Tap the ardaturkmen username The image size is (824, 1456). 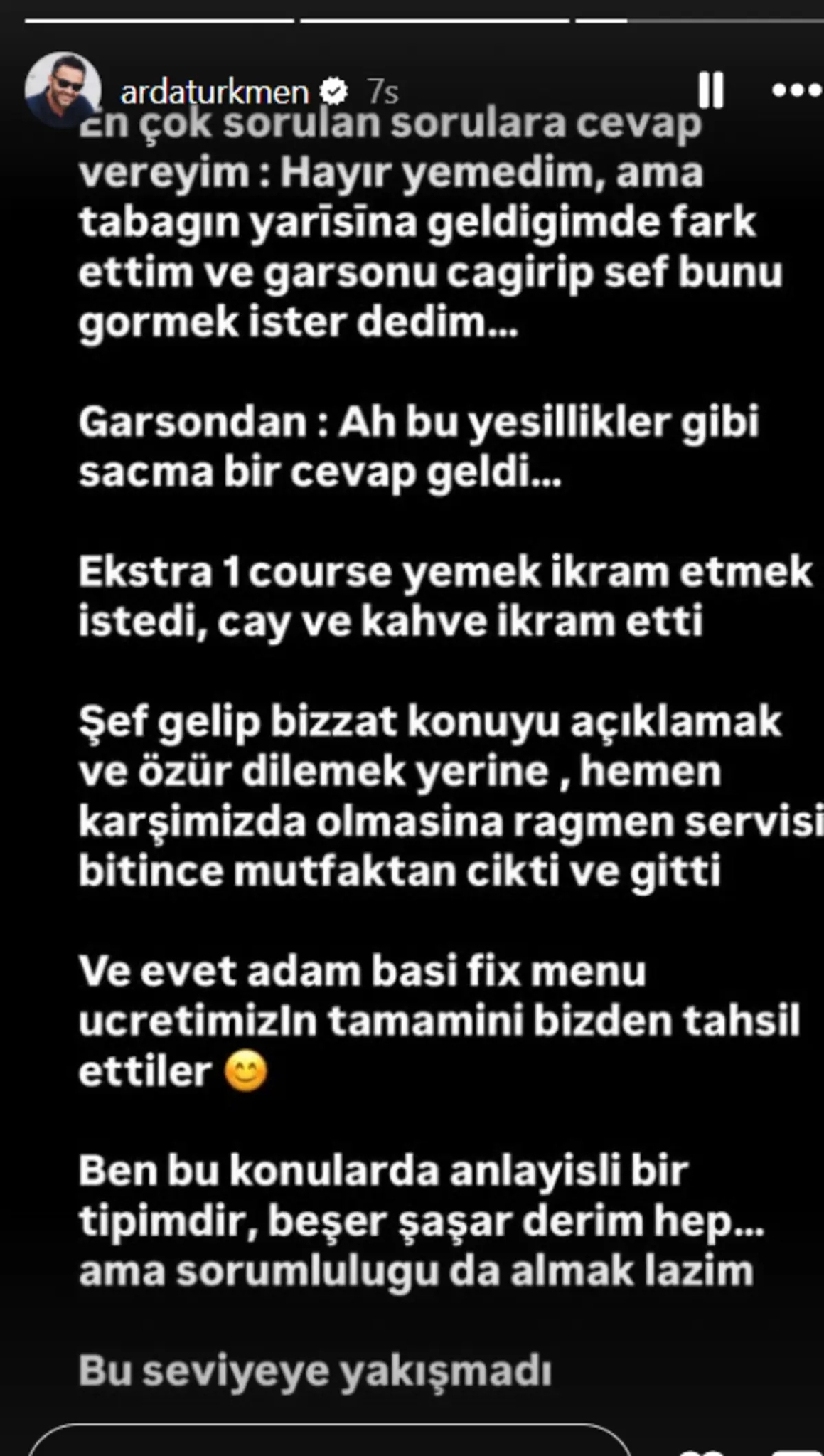click(x=215, y=92)
